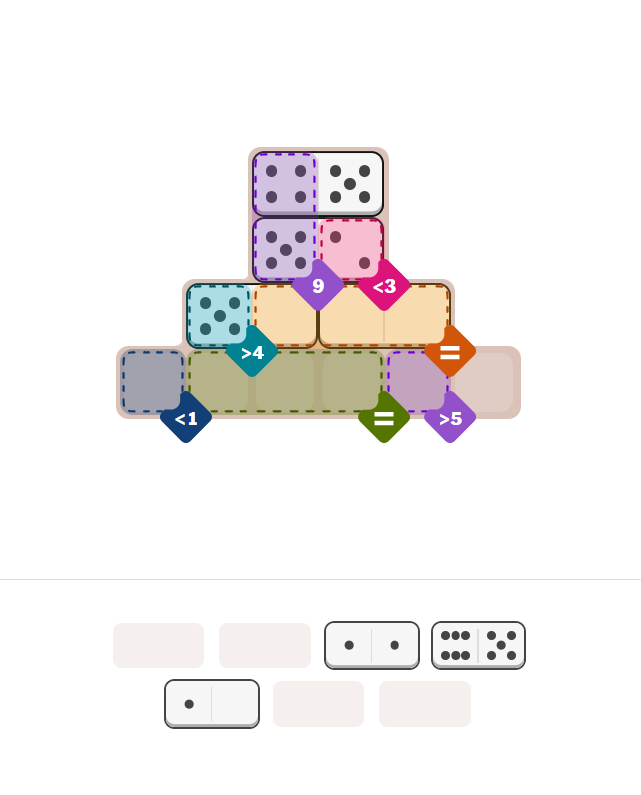The height and width of the screenshot is (795, 641).
Task: Tap the placed four-five domino on top row
Action: [x=318, y=184]
